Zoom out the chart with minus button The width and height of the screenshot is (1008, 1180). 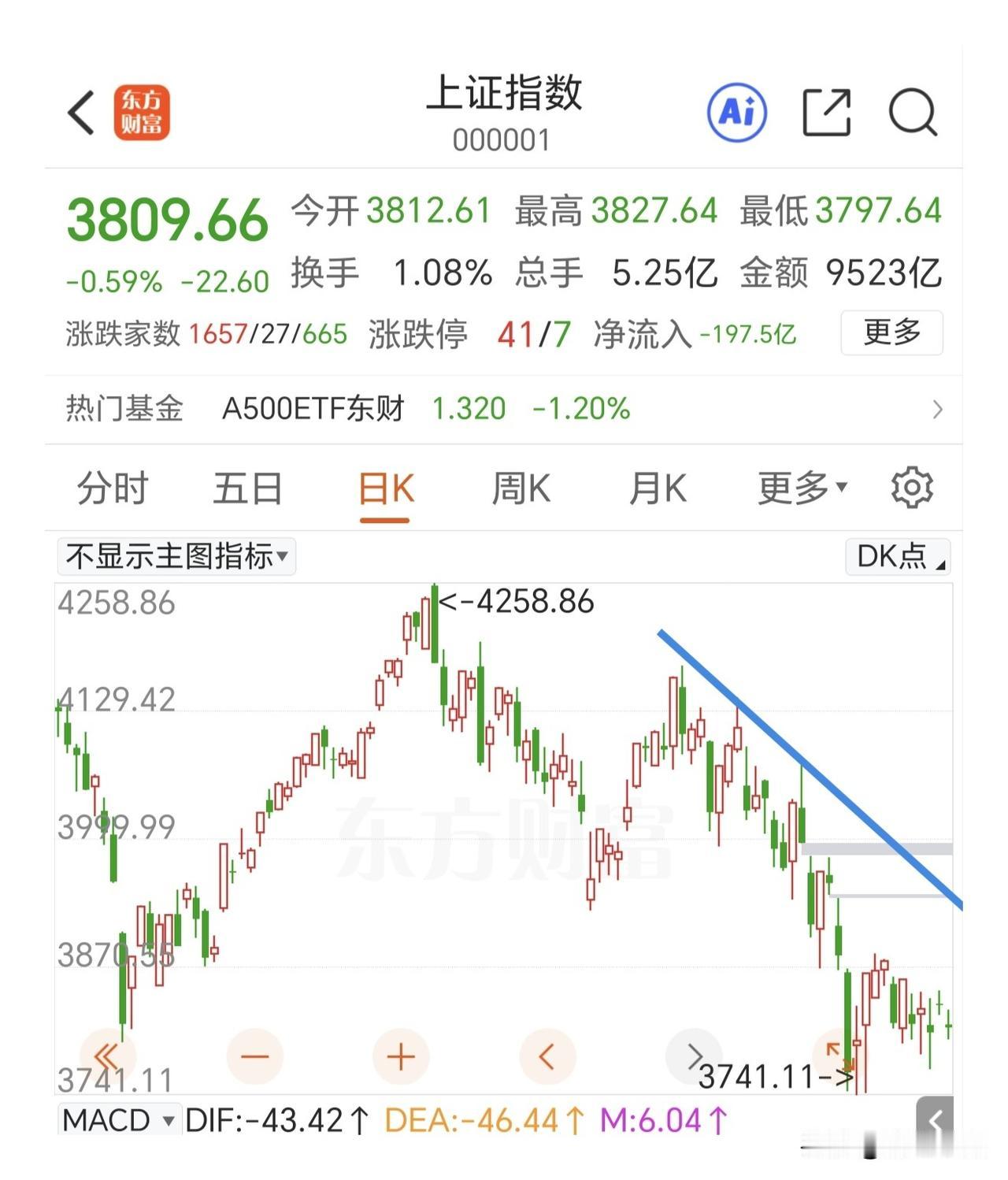click(254, 1056)
